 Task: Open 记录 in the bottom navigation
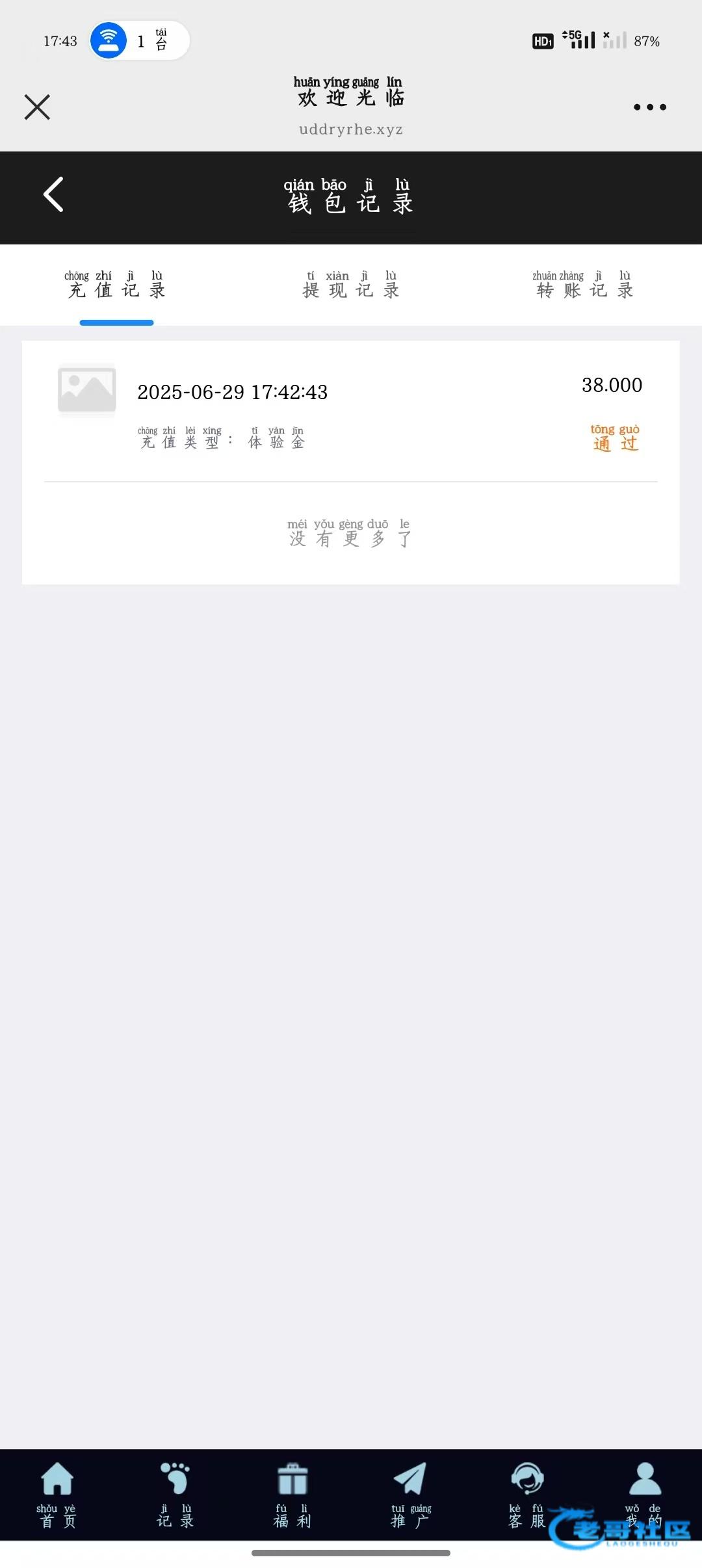(x=175, y=1495)
